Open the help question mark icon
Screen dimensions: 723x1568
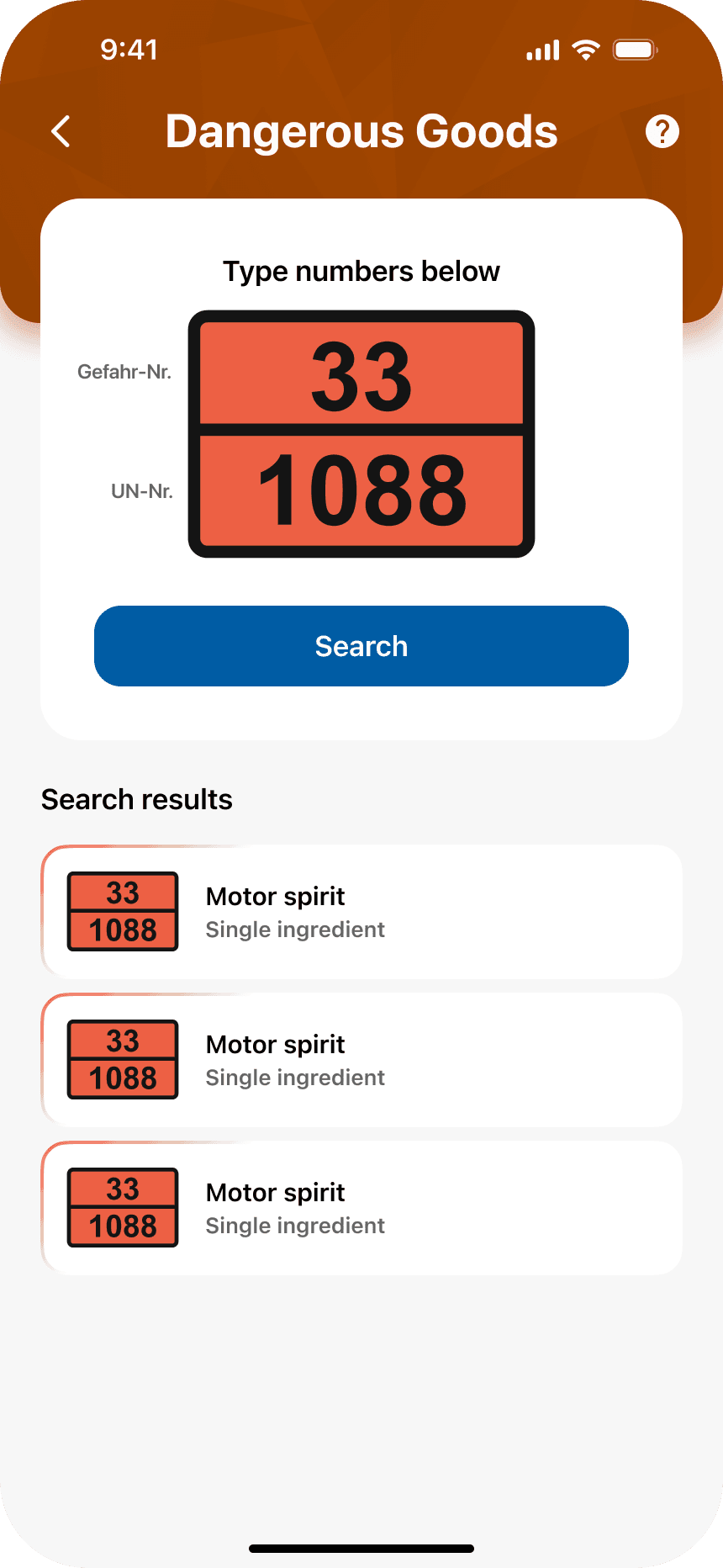point(662,132)
